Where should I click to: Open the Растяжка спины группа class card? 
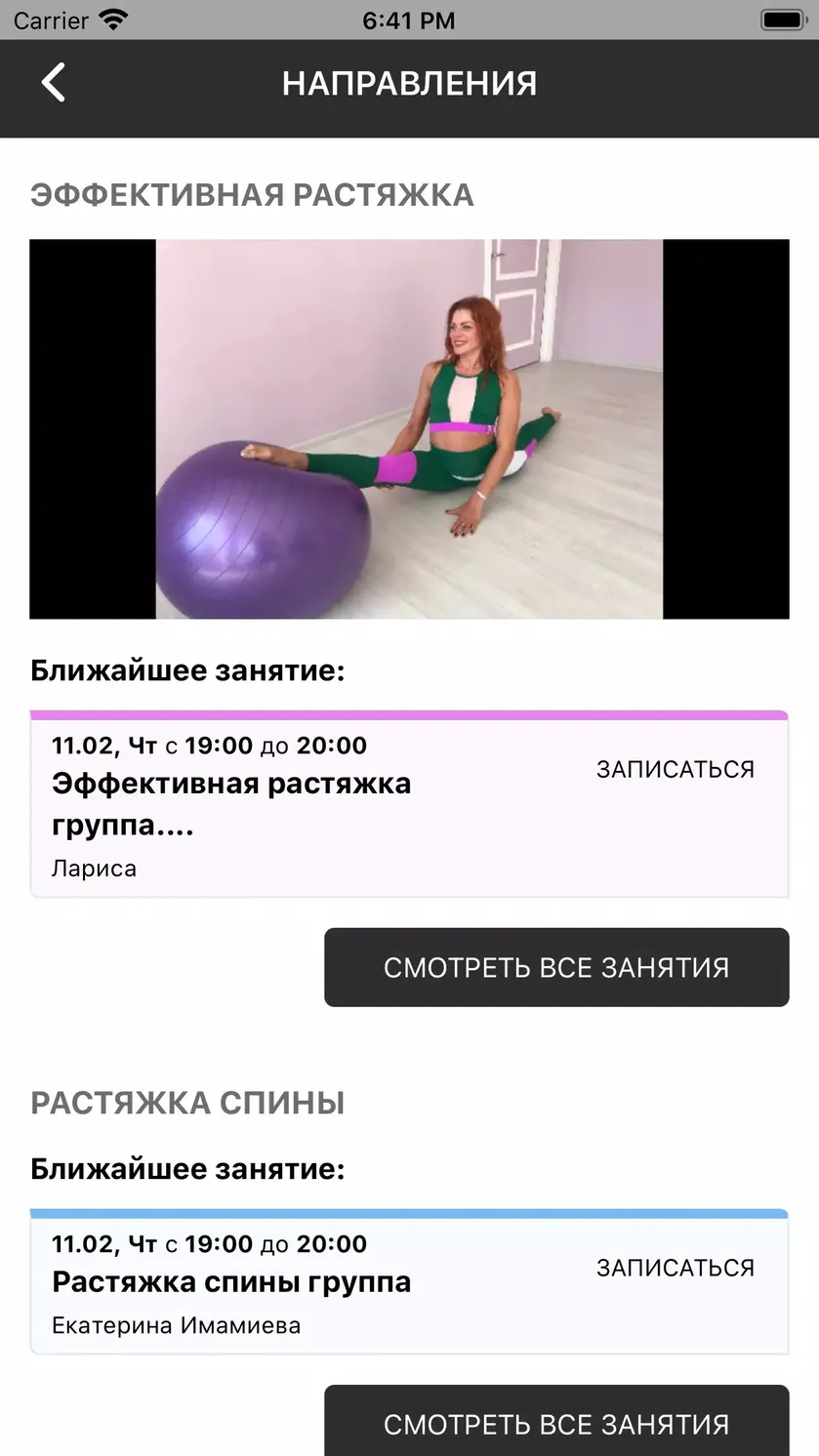click(409, 1281)
